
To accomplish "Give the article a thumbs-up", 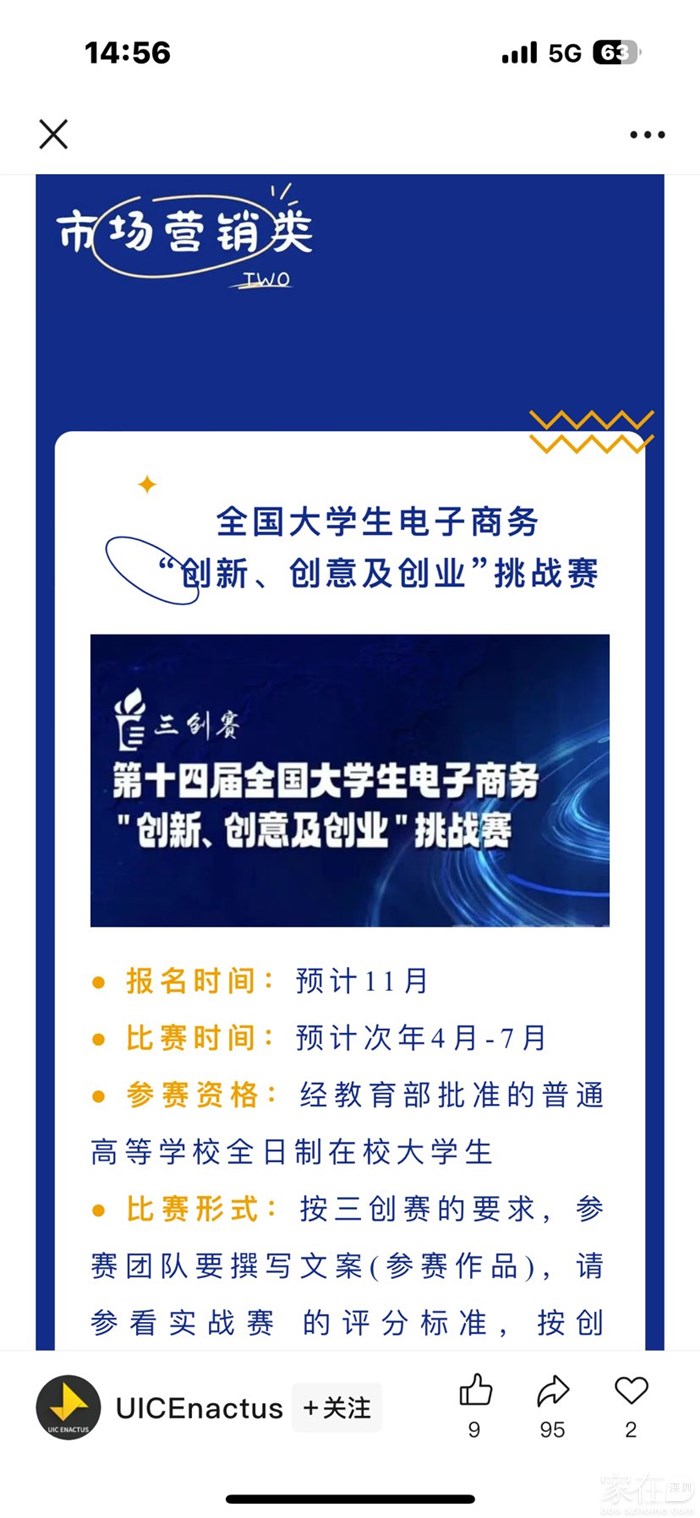I will click(x=475, y=1391).
